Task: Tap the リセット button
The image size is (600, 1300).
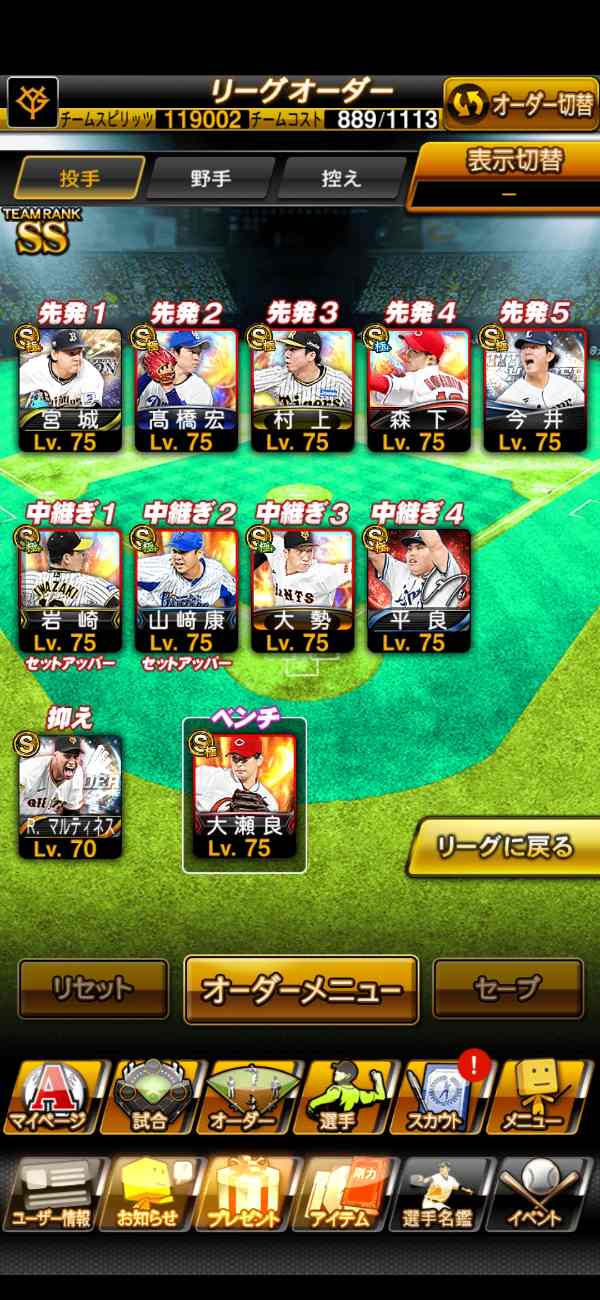Action: [x=94, y=989]
